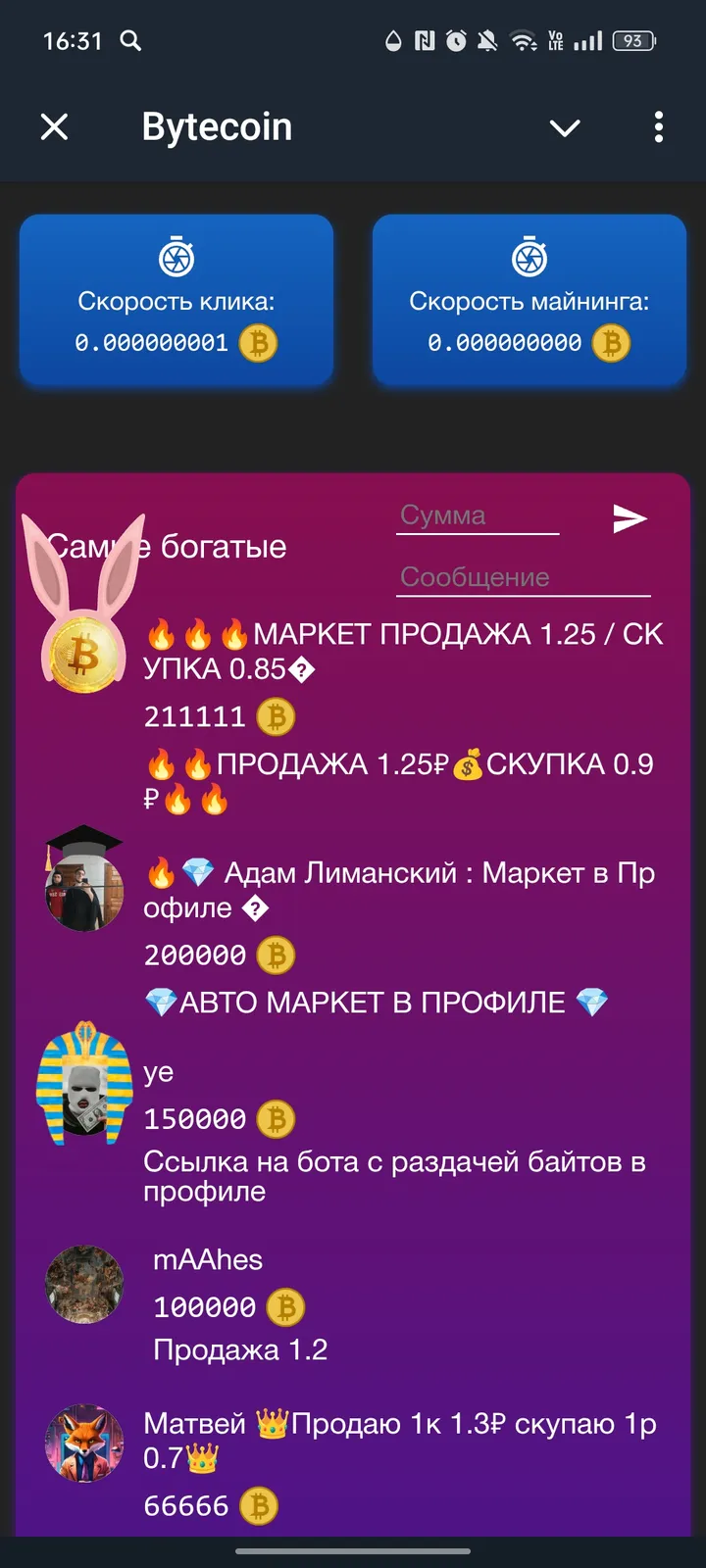706x1568 pixels.
Task: Tap the pharaoh avatar next to ye
Action: click(x=83, y=1088)
